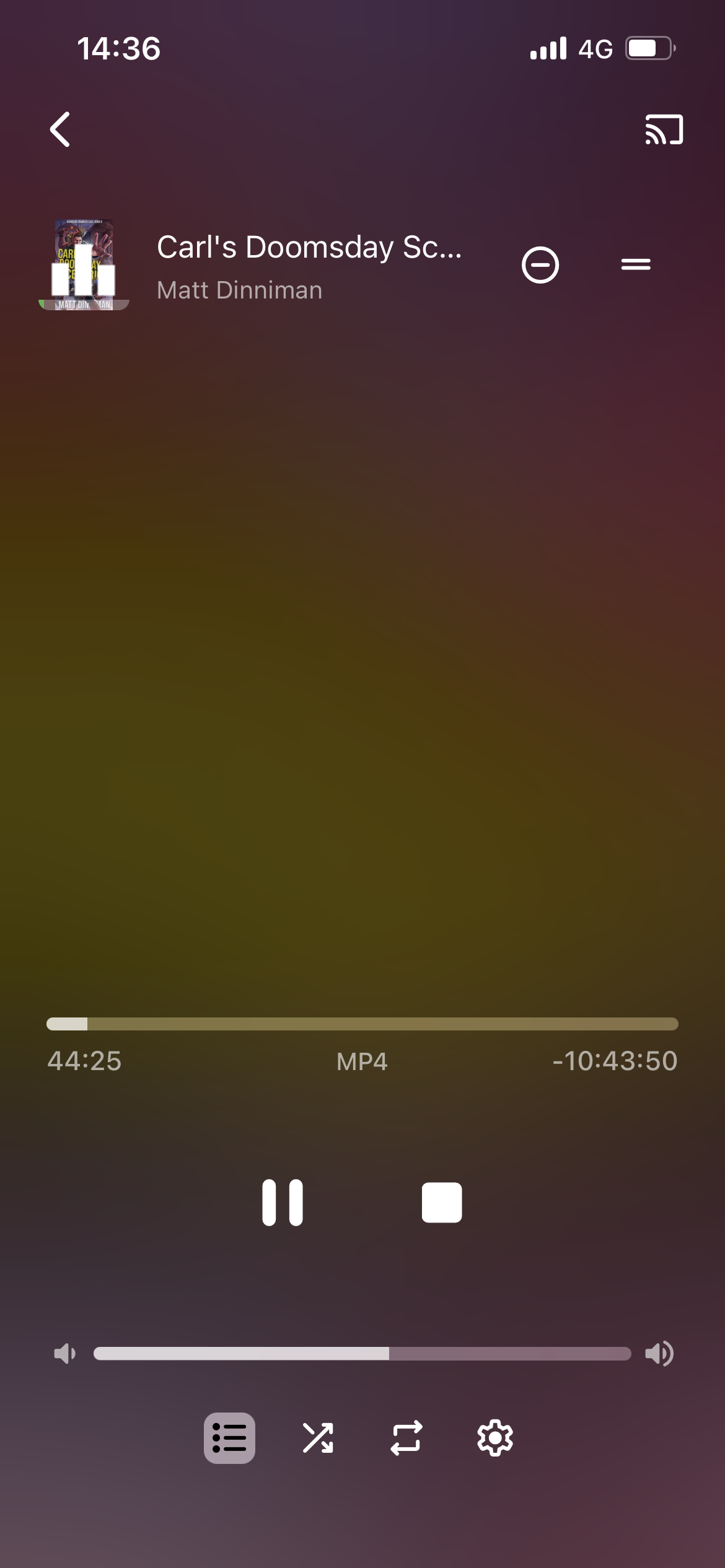Tap the playback progress bar to seek
Image resolution: width=725 pixels, height=1568 pixels.
click(362, 1024)
